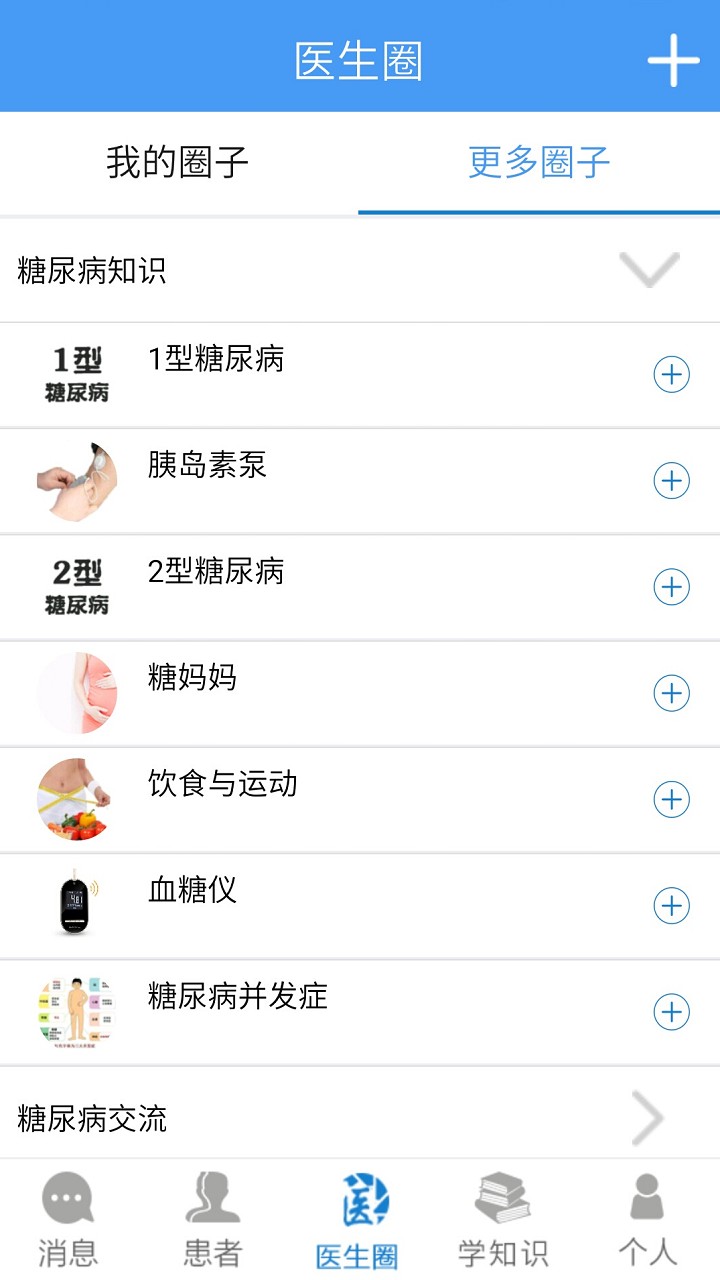Select the 更多圈子 tab
The width and height of the screenshot is (720, 1280).
point(539,163)
